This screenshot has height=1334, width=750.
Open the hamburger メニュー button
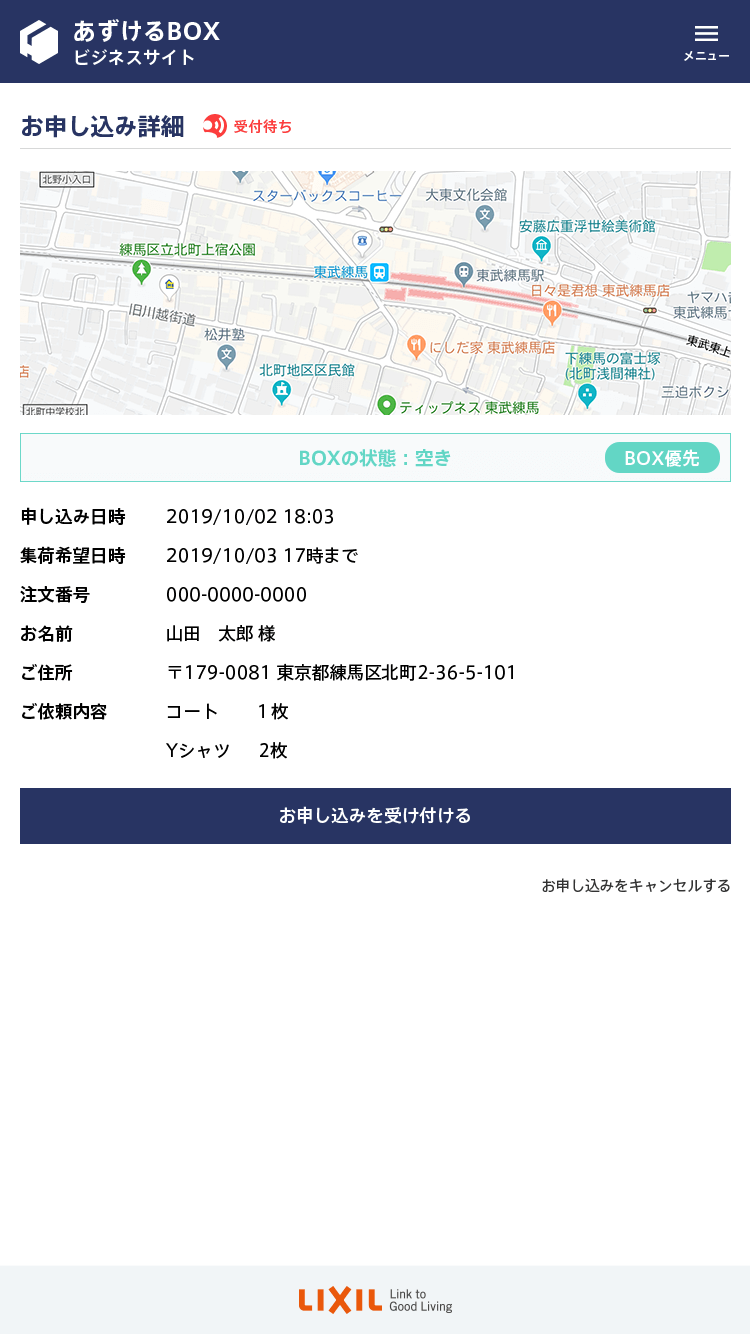[706, 43]
